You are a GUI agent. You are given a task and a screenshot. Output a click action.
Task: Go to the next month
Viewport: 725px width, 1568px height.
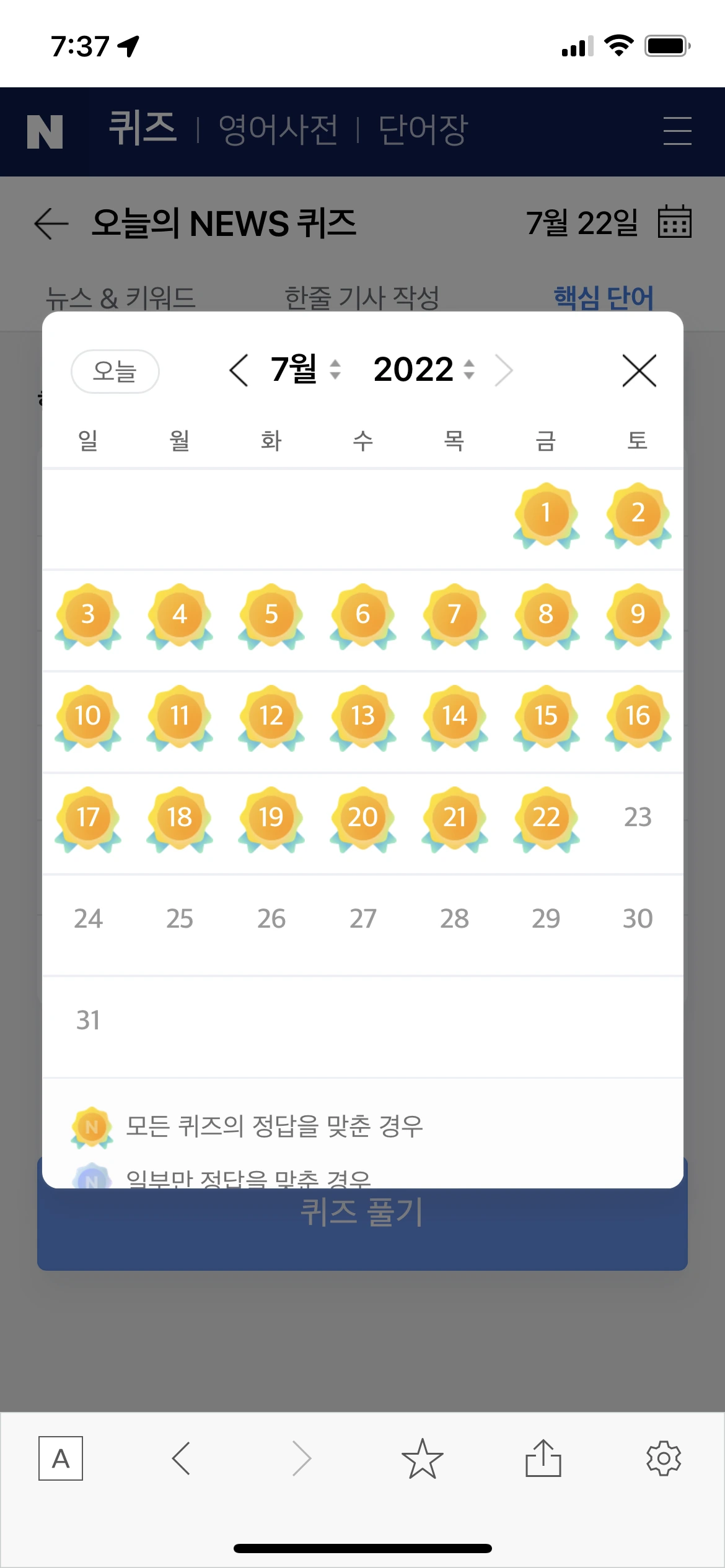pos(504,370)
